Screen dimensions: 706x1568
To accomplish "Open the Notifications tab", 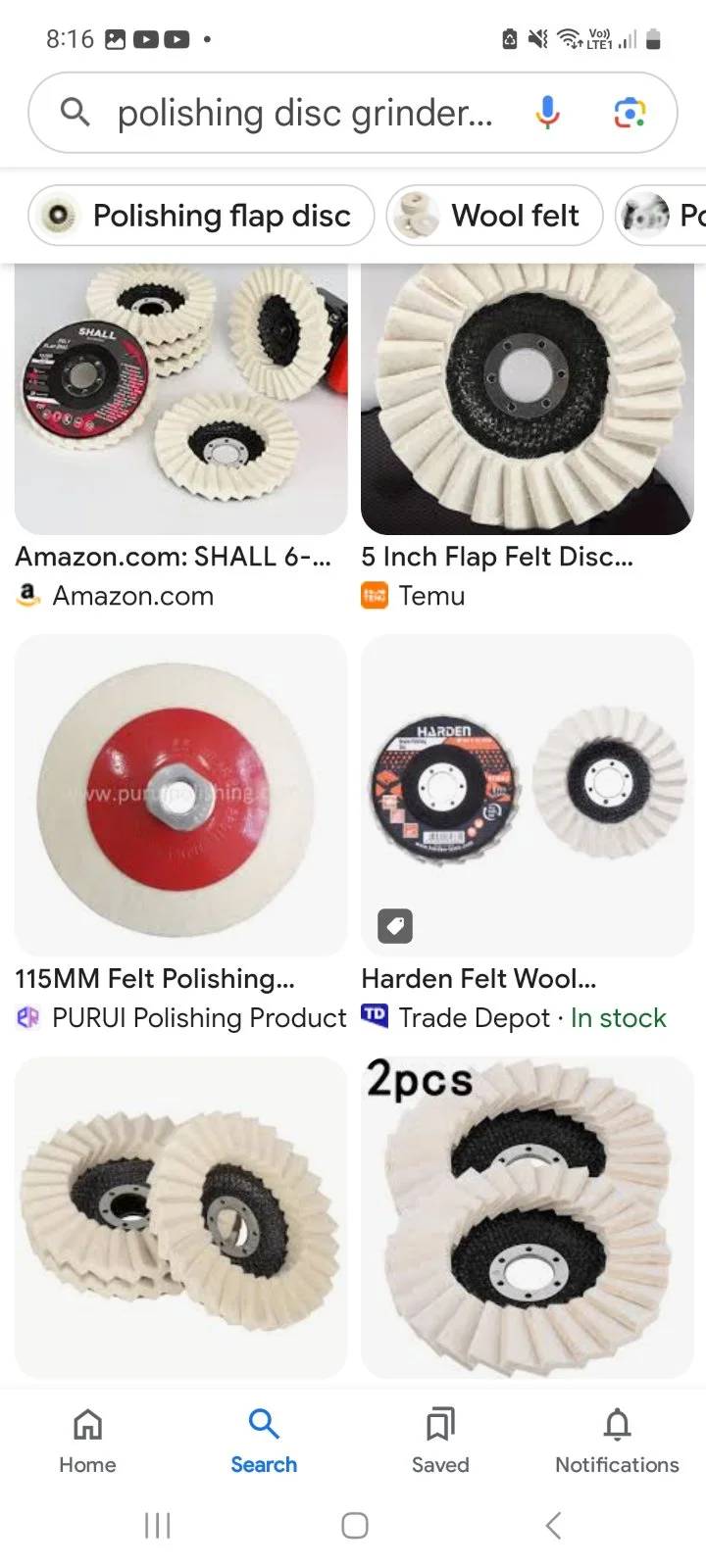I will click(x=617, y=1441).
